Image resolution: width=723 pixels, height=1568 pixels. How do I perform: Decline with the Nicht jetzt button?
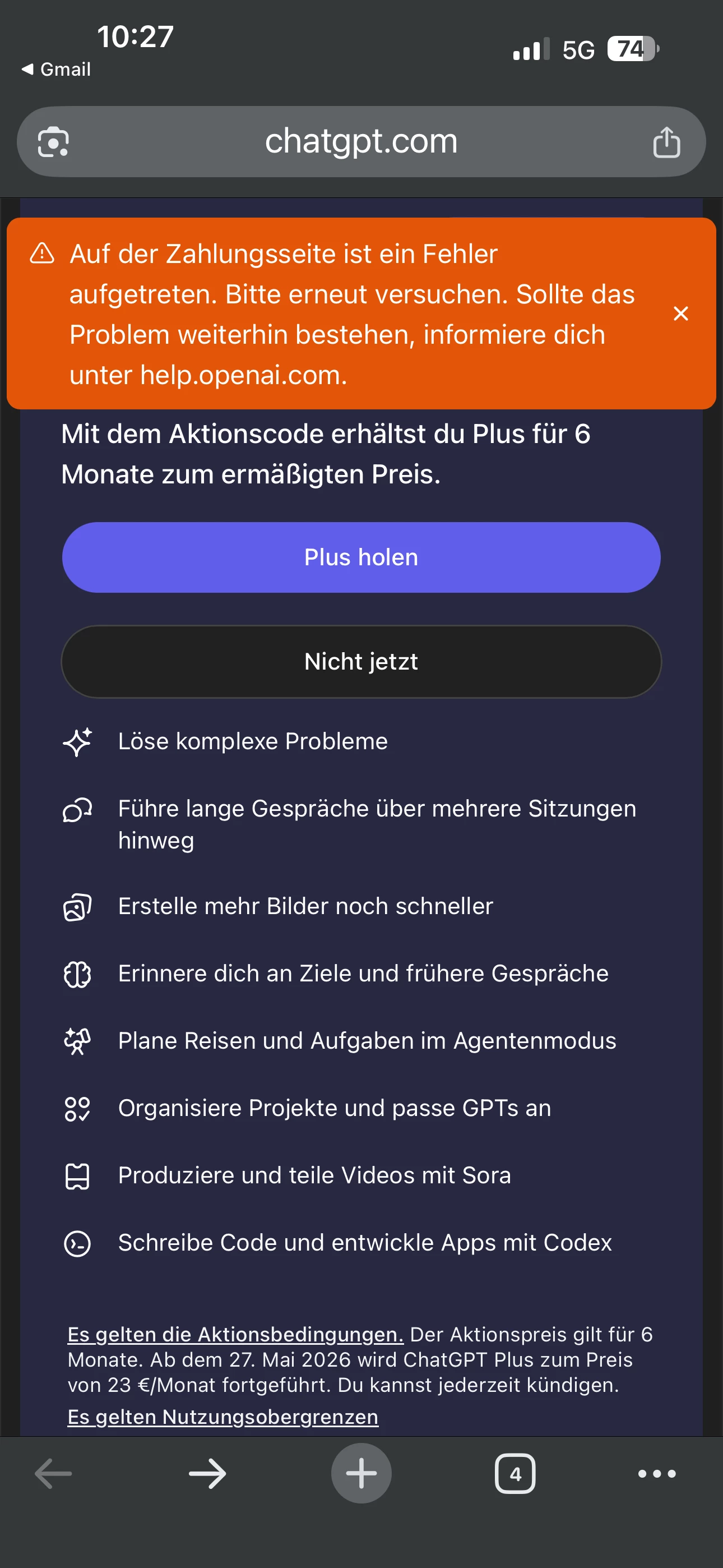361,661
